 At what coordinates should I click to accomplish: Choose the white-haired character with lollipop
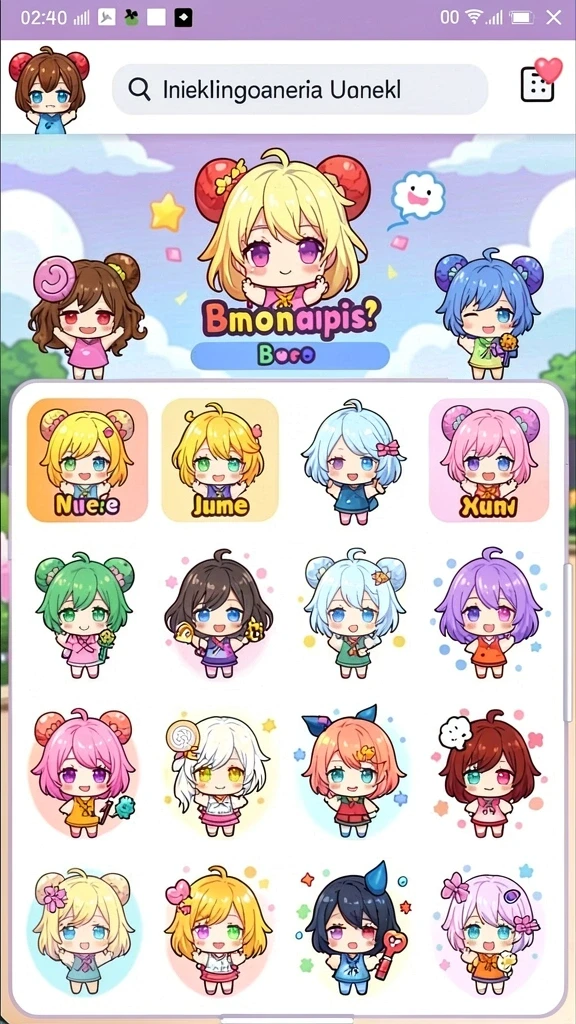coord(219,774)
